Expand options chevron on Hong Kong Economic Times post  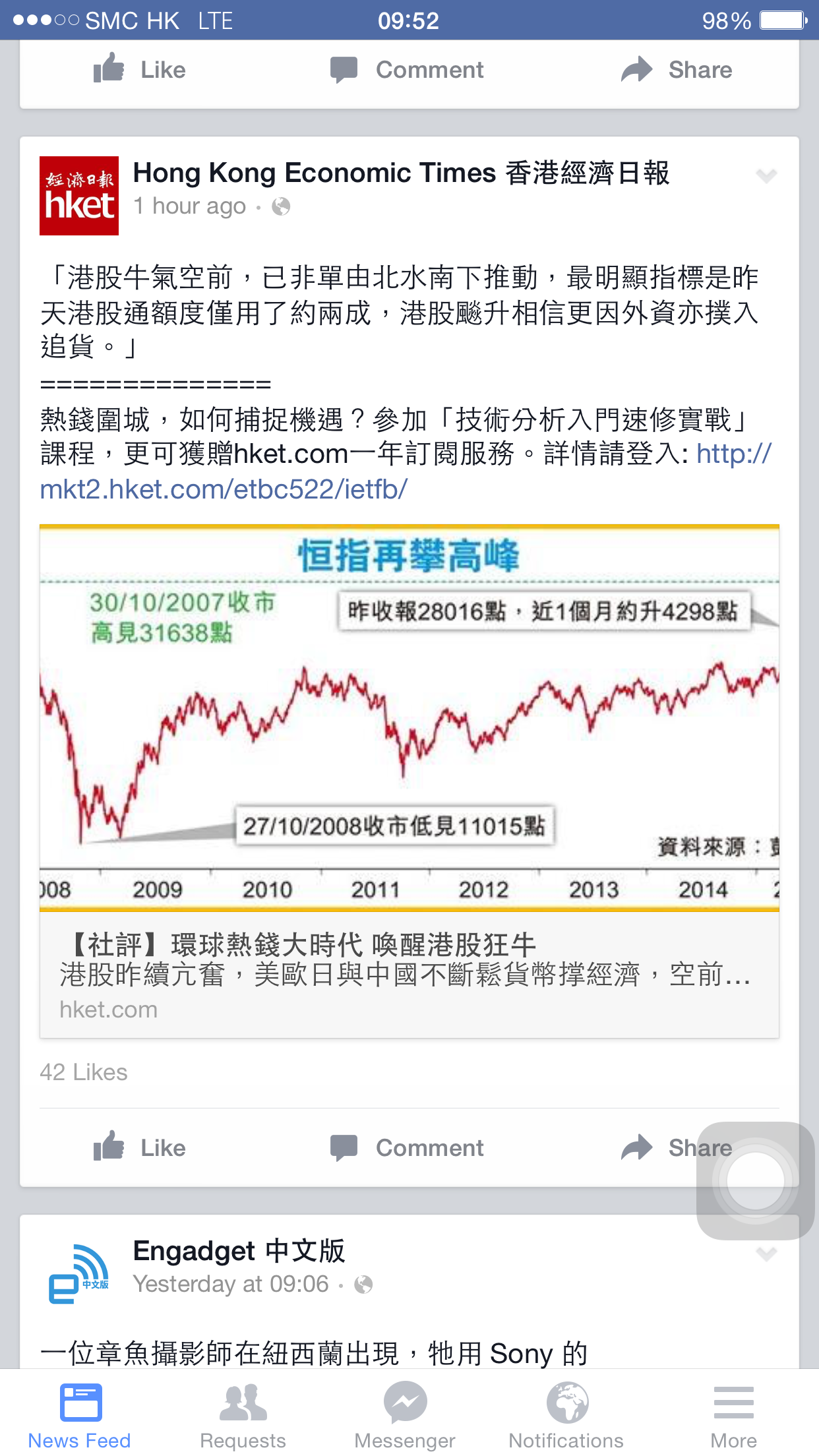coord(766,175)
